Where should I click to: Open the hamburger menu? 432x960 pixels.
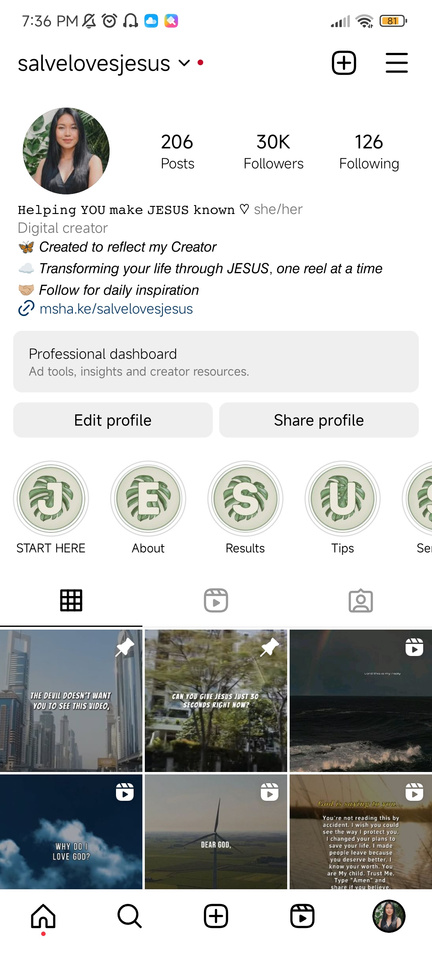pyautogui.click(x=397, y=63)
